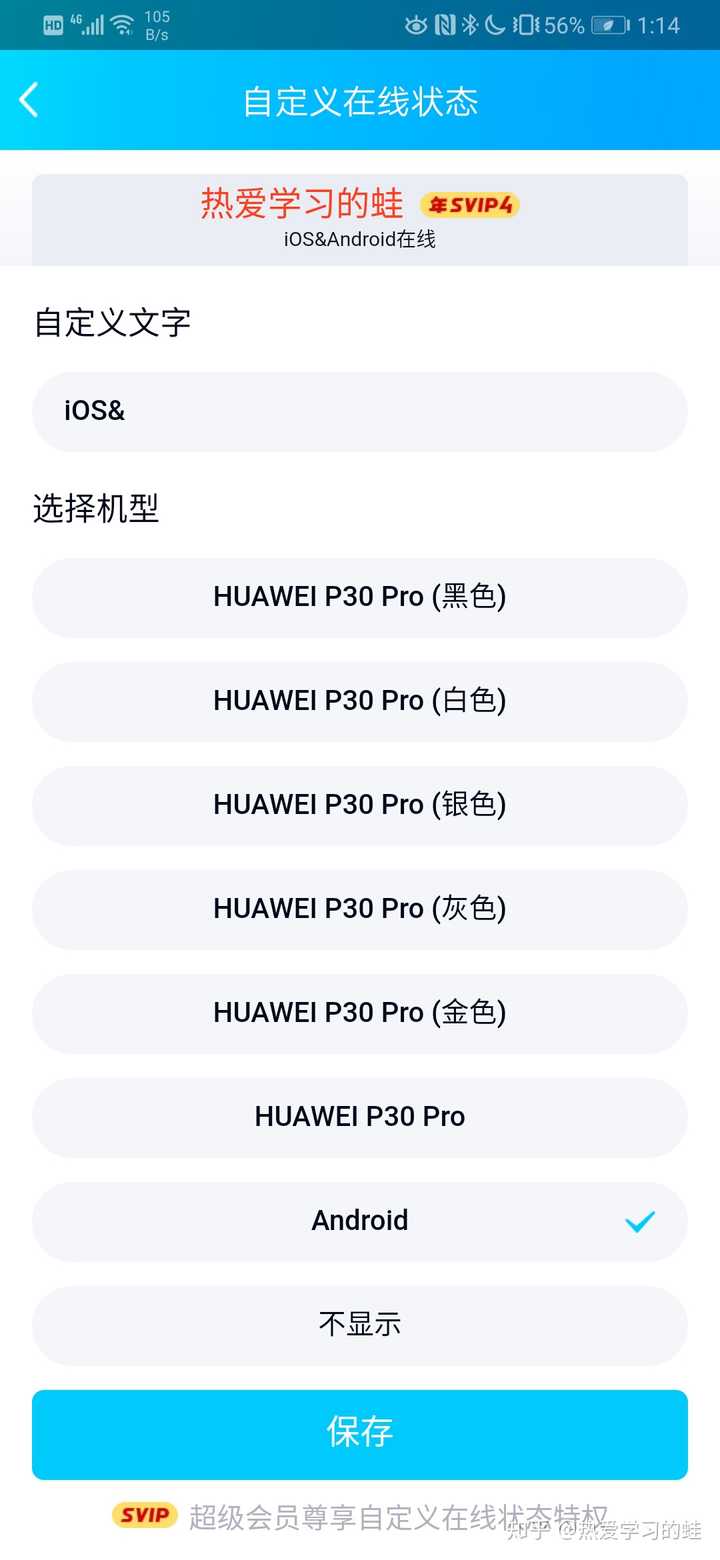The width and height of the screenshot is (720, 1560).
Task: Tap the NFC icon in status bar
Action: tap(443, 23)
